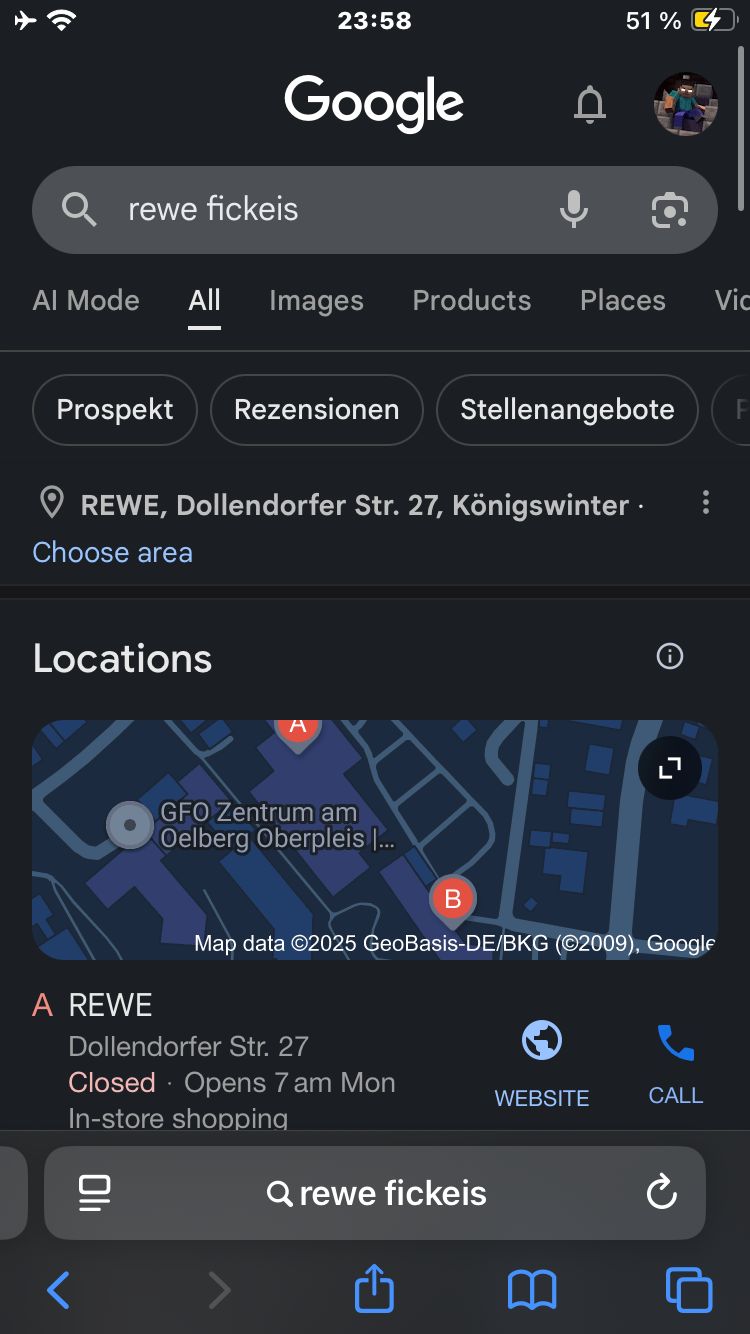
Task: Reload the page in Safari
Action: [661, 1192]
